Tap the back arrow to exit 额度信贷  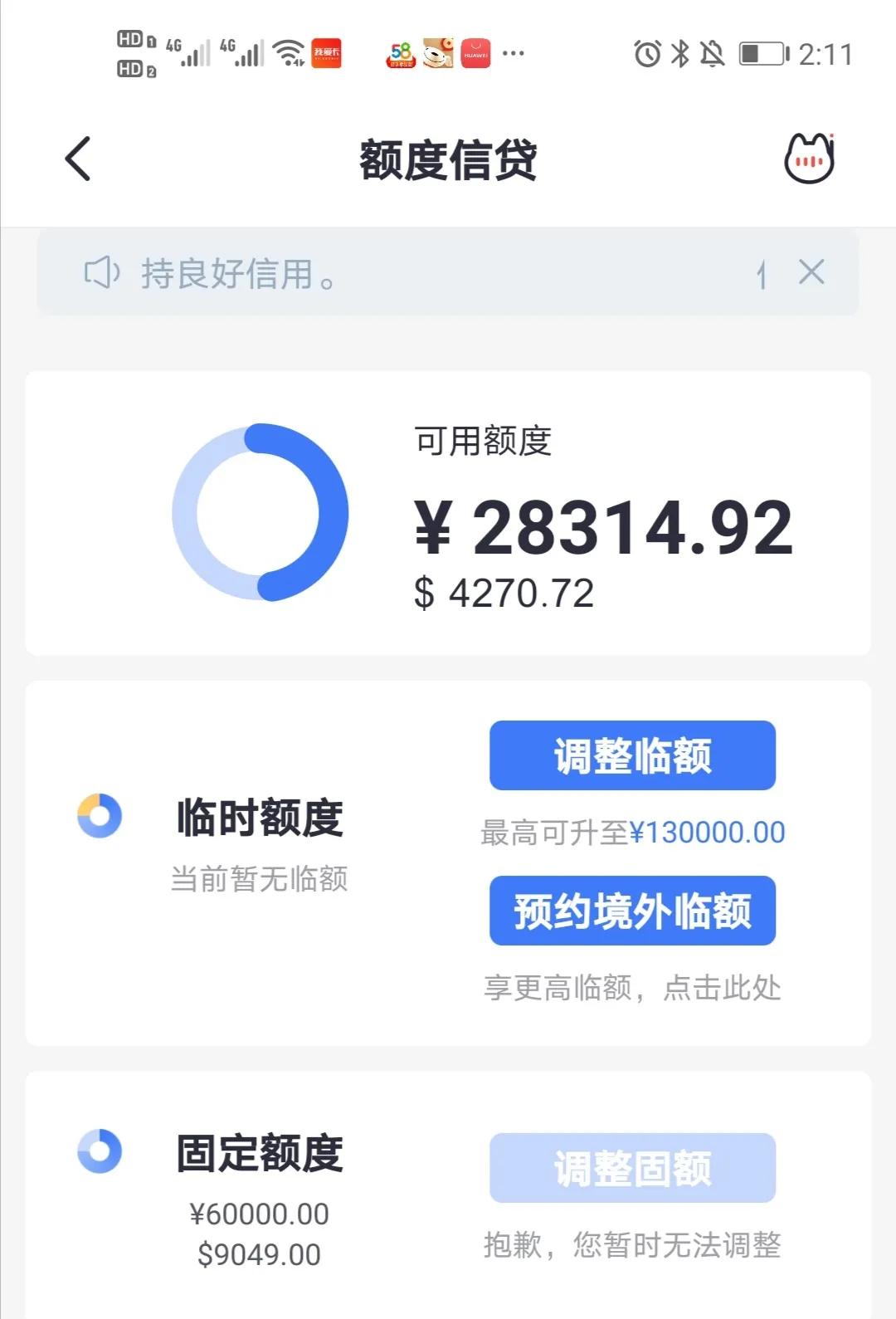[x=76, y=158]
